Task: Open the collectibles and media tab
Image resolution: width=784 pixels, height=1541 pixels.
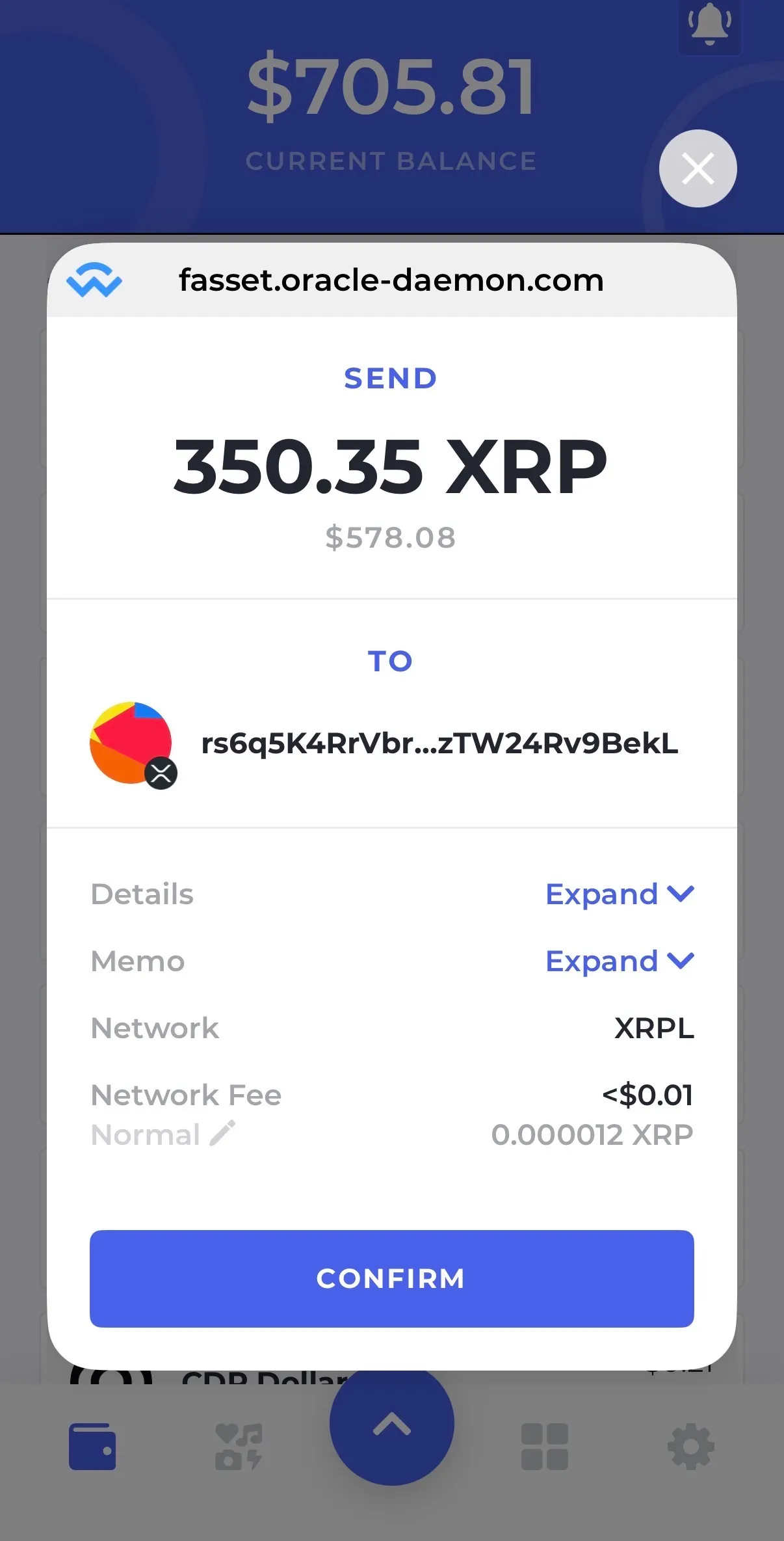Action: (x=239, y=1447)
